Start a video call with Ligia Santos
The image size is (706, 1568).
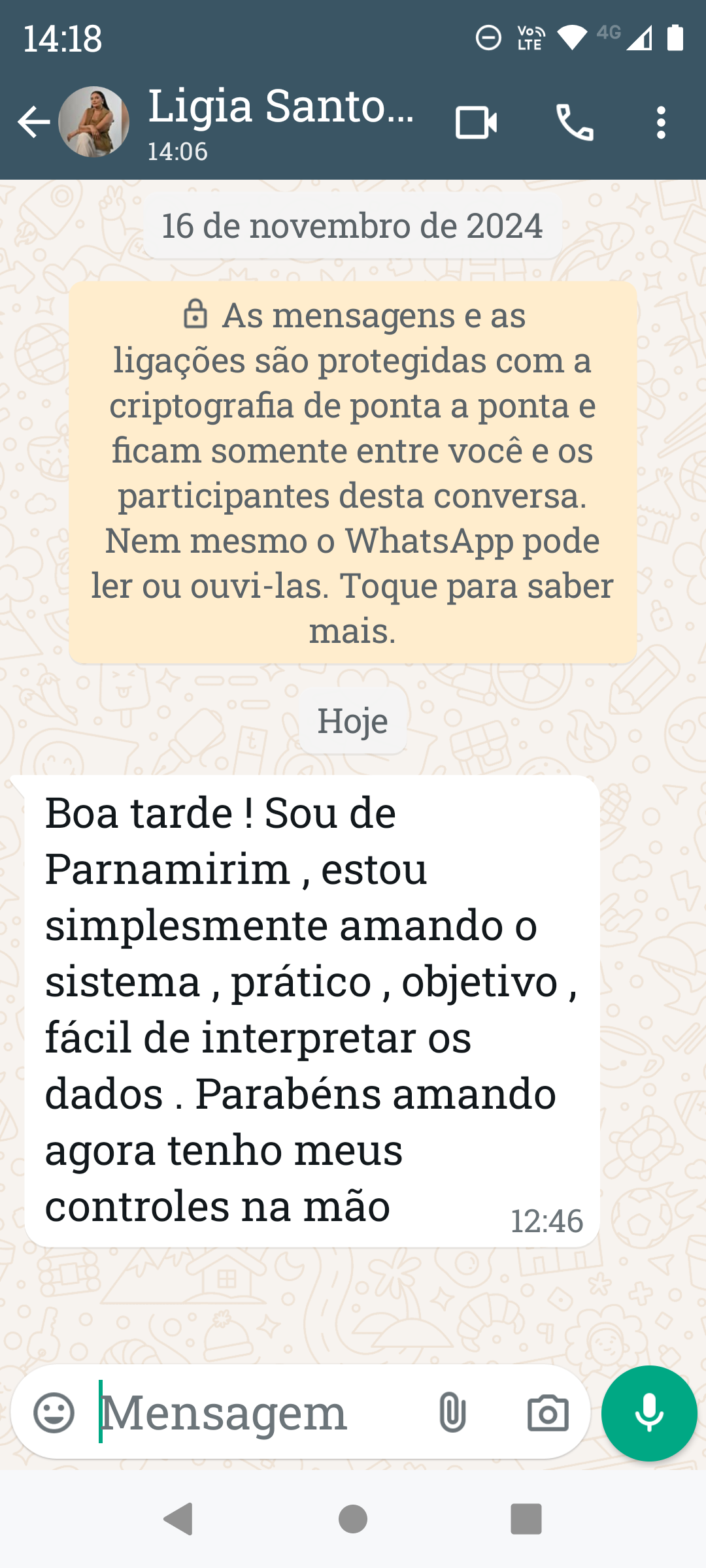[x=475, y=122]
